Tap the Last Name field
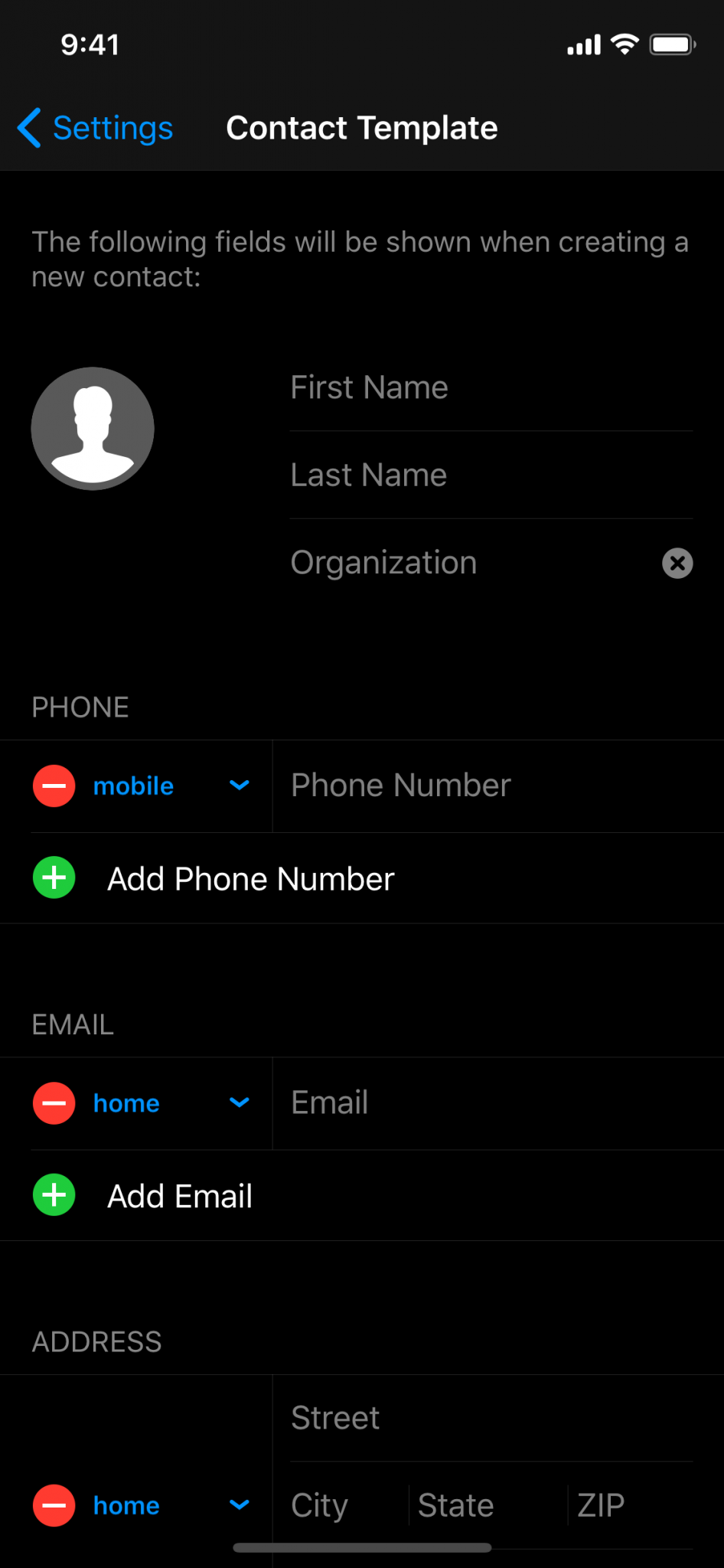The height and width of the screenshot is (1568, 724). pos(491,475)
